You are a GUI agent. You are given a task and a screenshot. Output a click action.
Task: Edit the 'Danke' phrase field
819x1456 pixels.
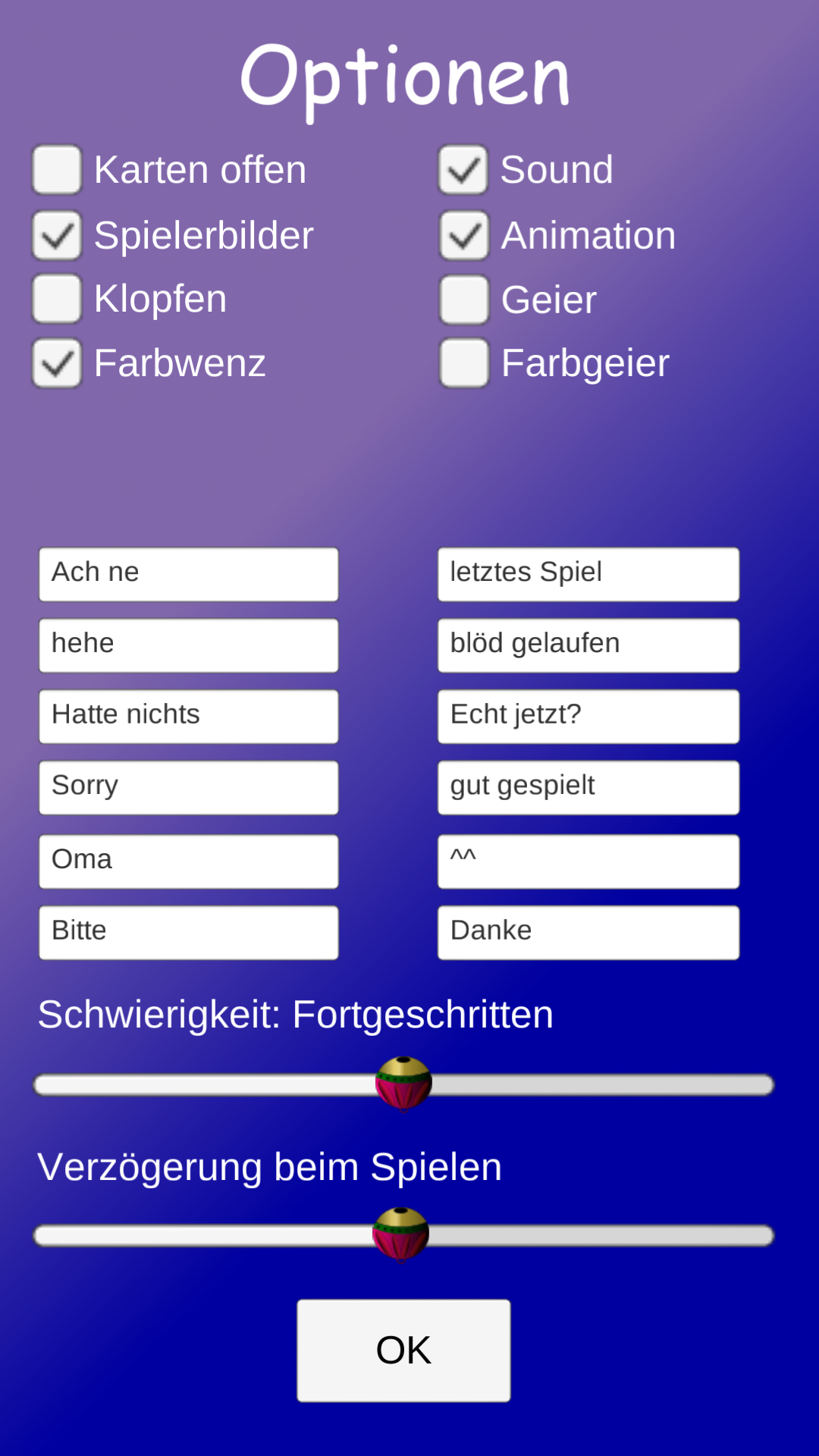(588, 933)
